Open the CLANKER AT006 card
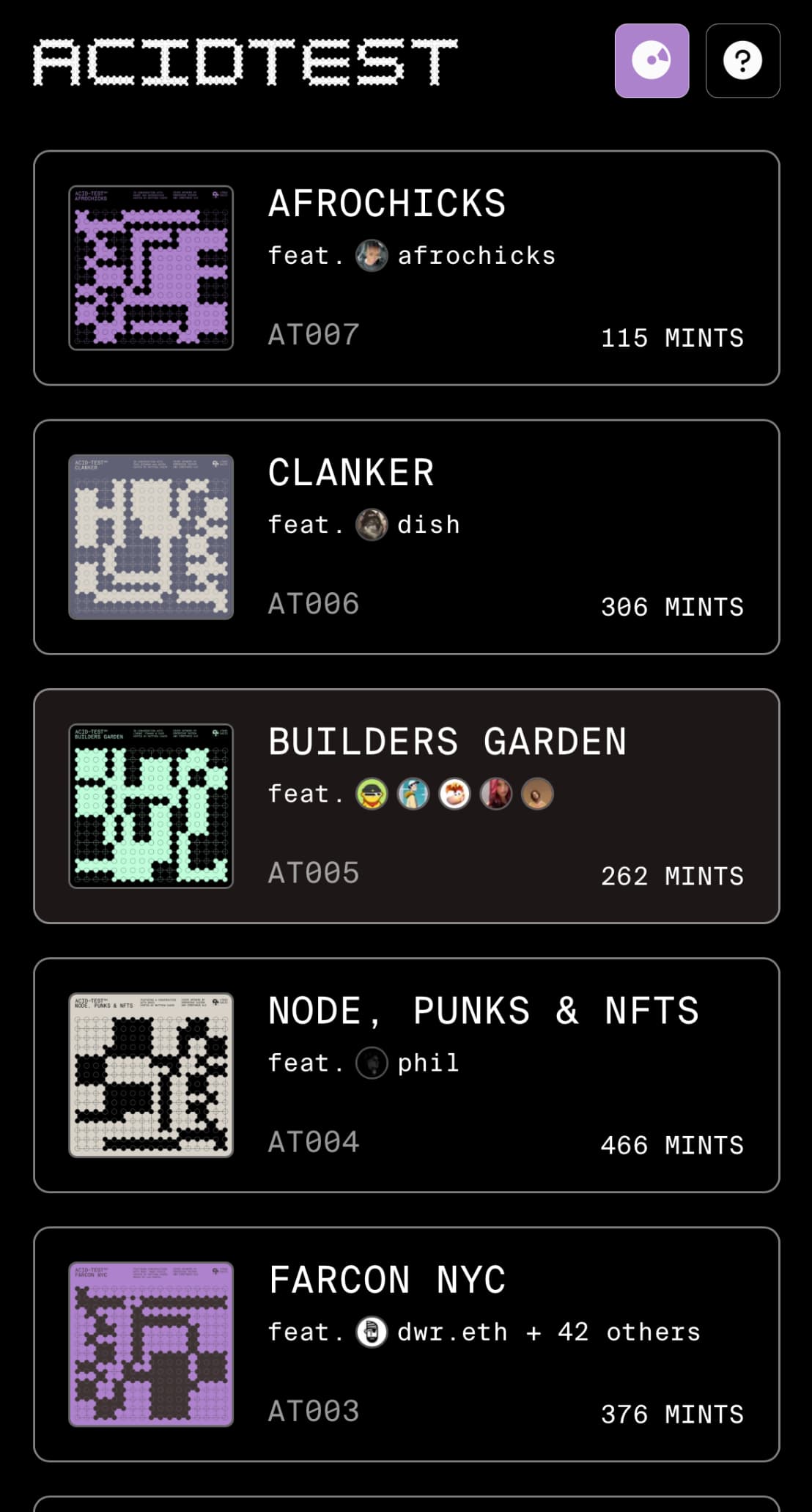Viewport: 812px width, 1512px height. 407,537
